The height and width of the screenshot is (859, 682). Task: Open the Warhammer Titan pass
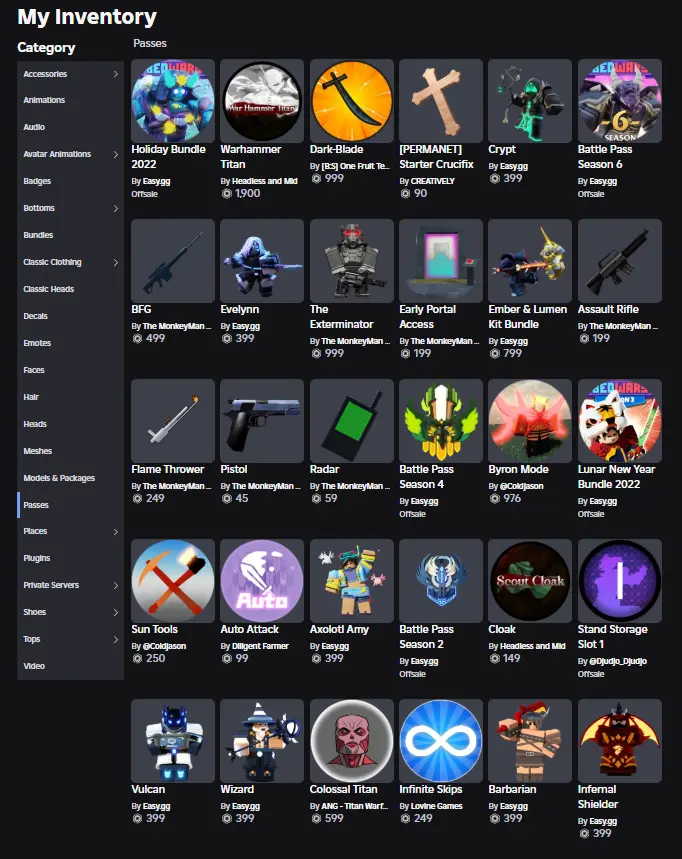262,101
